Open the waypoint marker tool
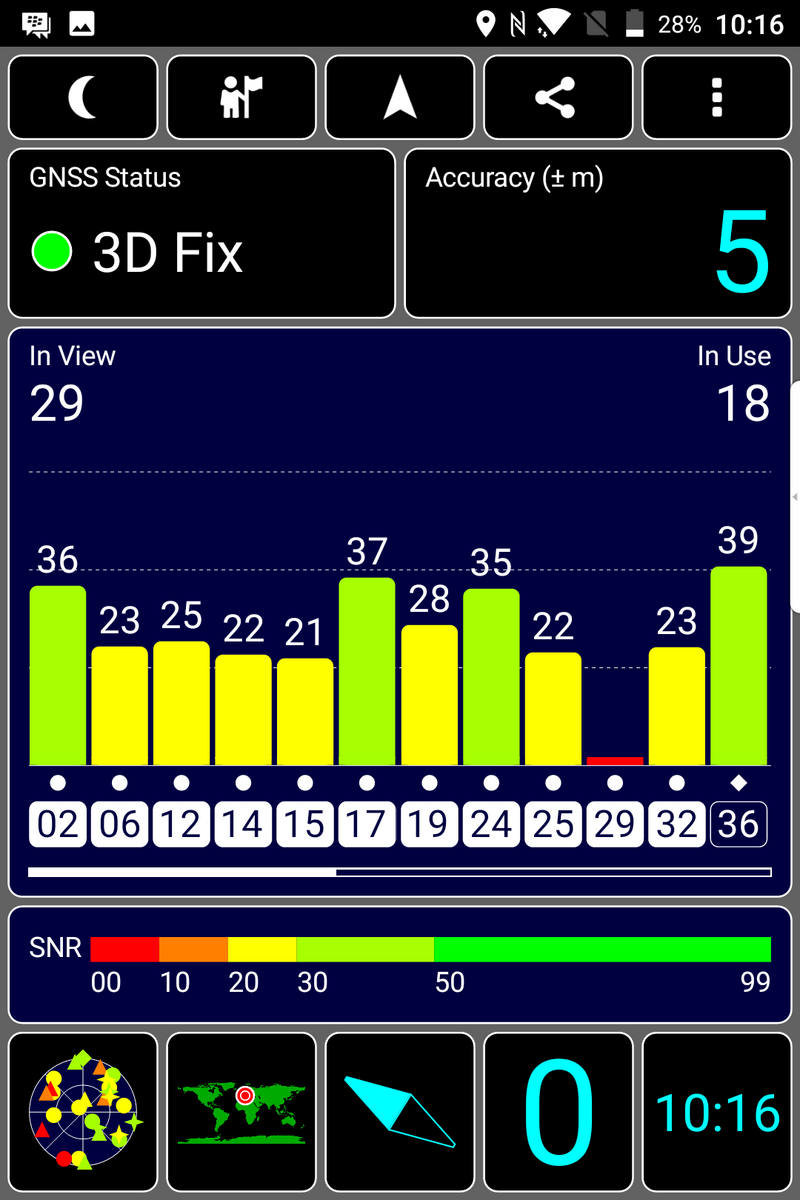 [x=241, y=97]
